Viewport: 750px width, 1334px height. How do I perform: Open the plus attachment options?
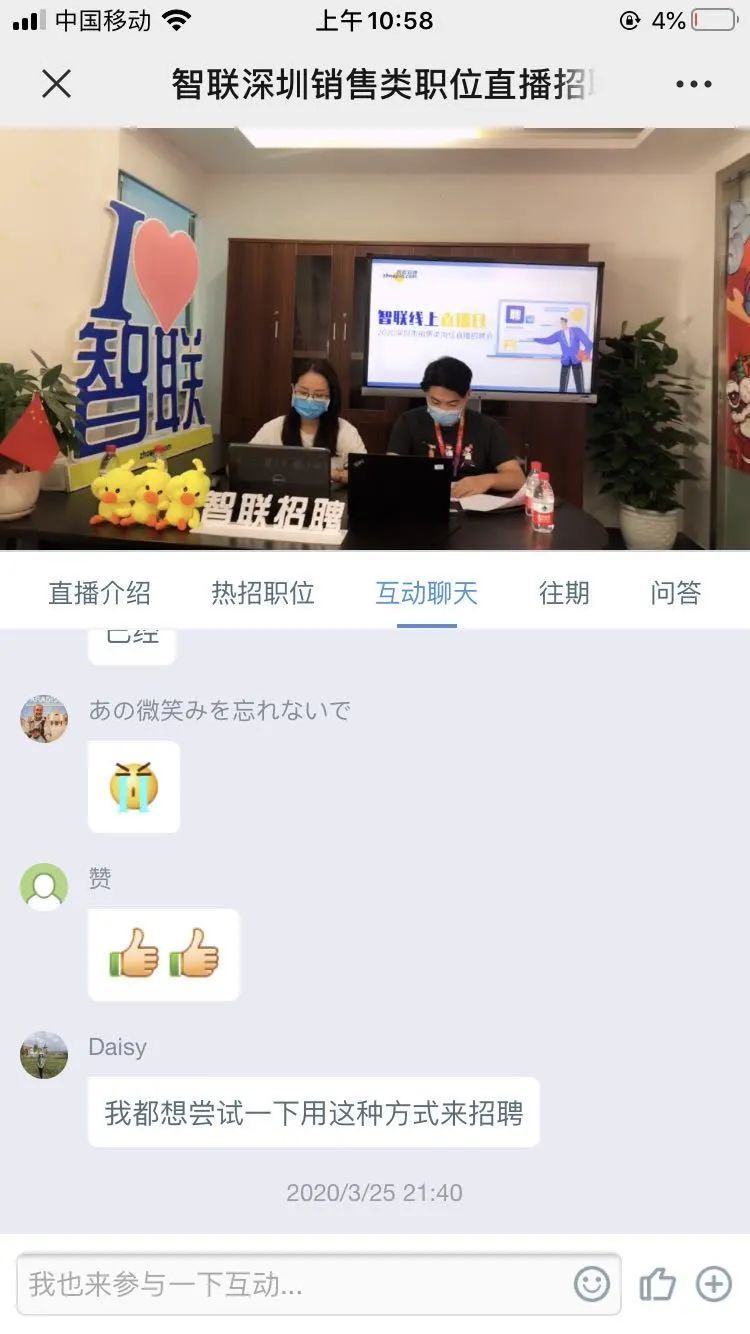pos(714,1284)
